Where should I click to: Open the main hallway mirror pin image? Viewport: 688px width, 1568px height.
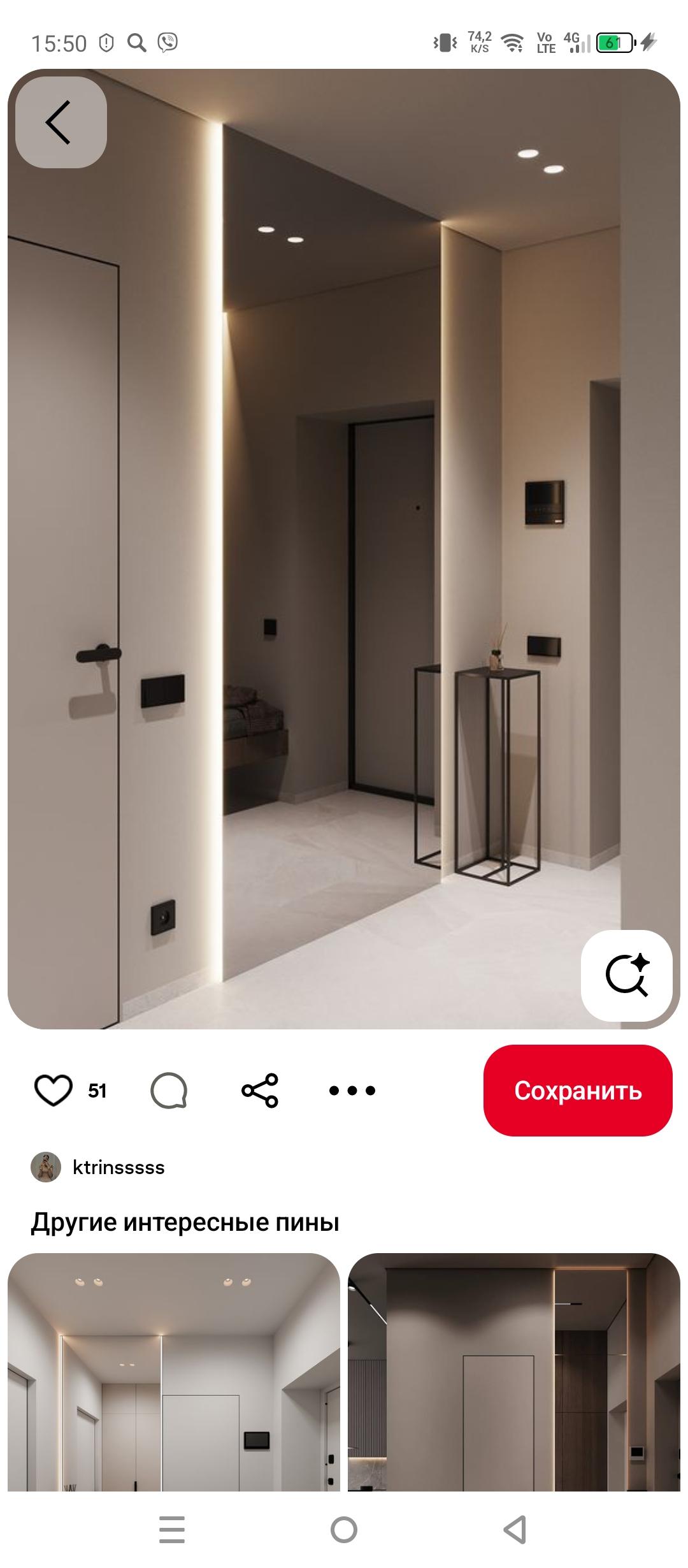344,548
